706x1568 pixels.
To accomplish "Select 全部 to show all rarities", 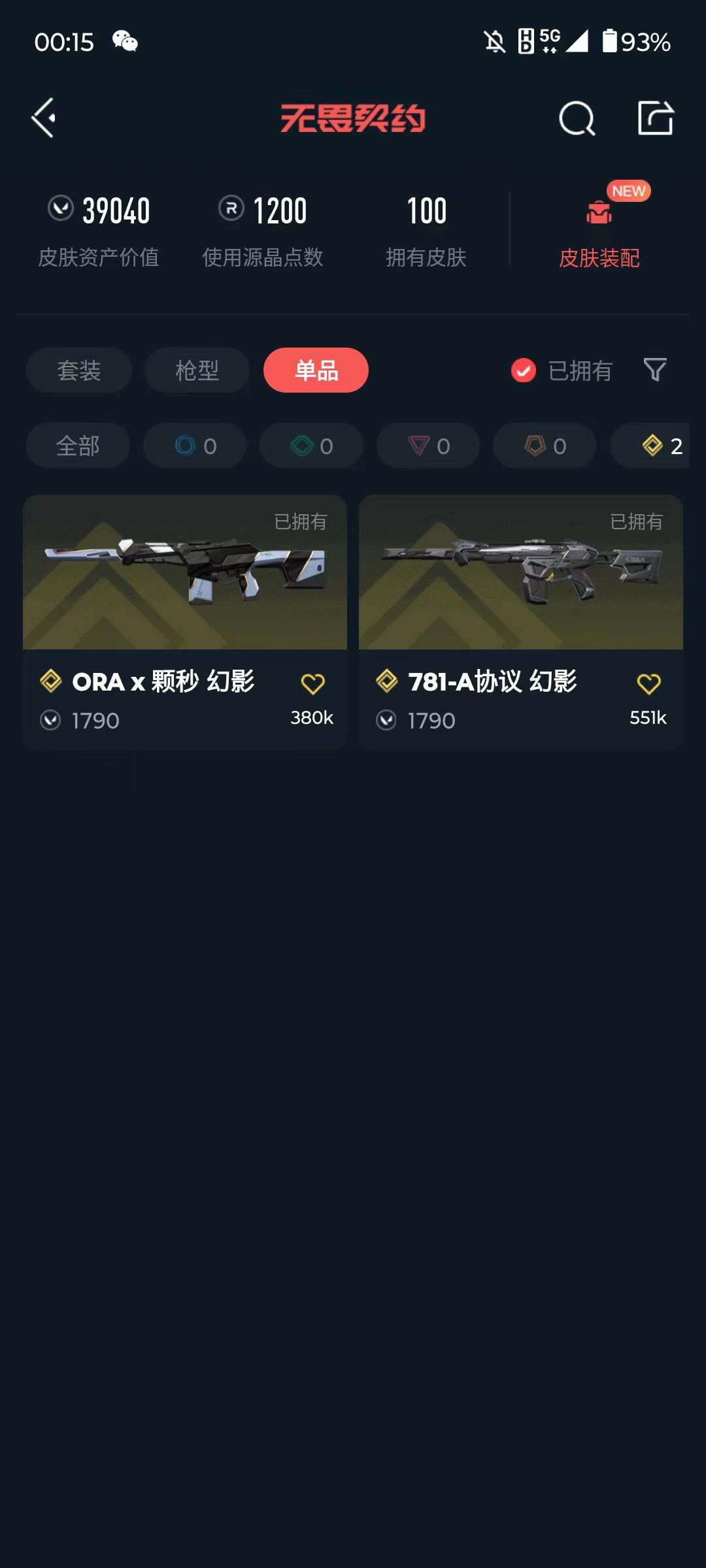I will pyautogui.click(x=77, y=446).
